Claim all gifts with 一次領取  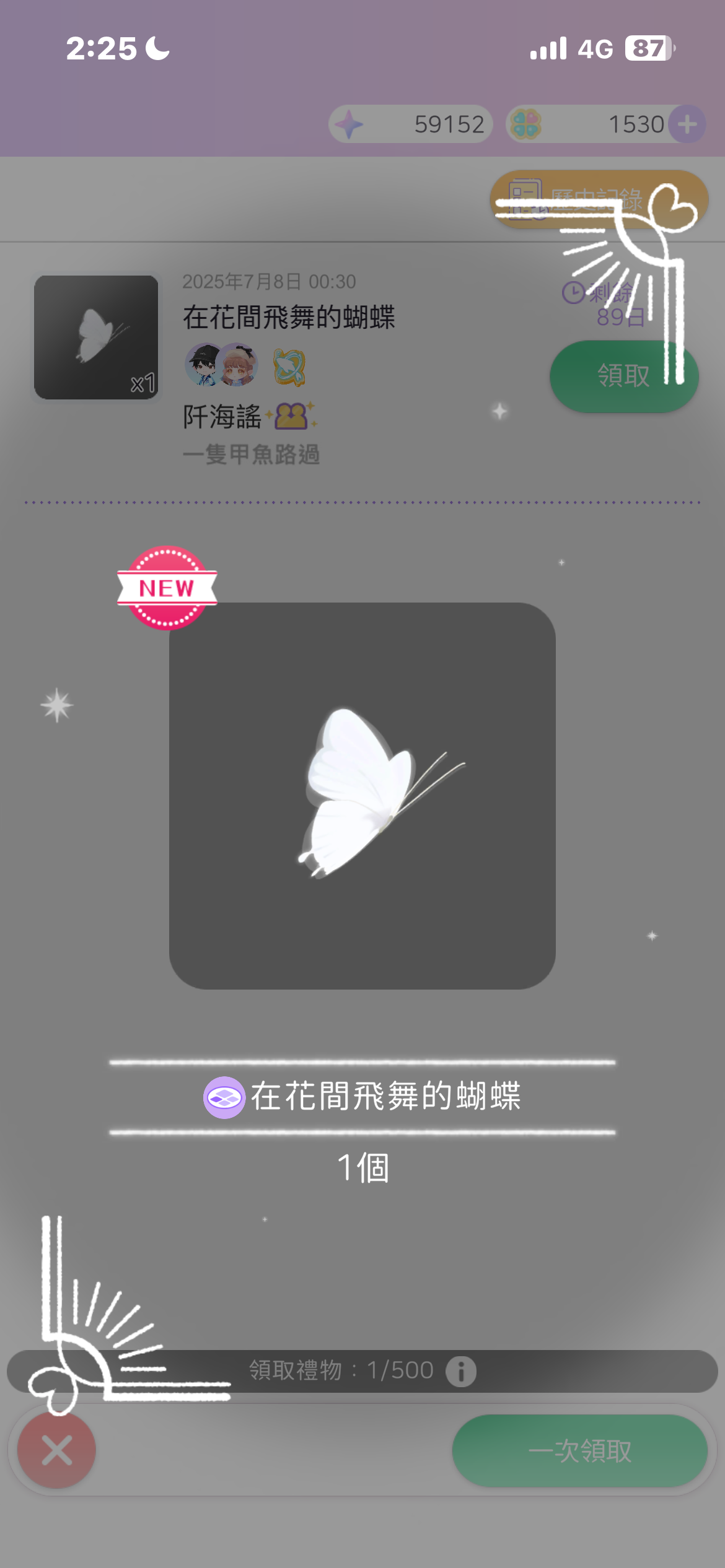pos(579,1451)
